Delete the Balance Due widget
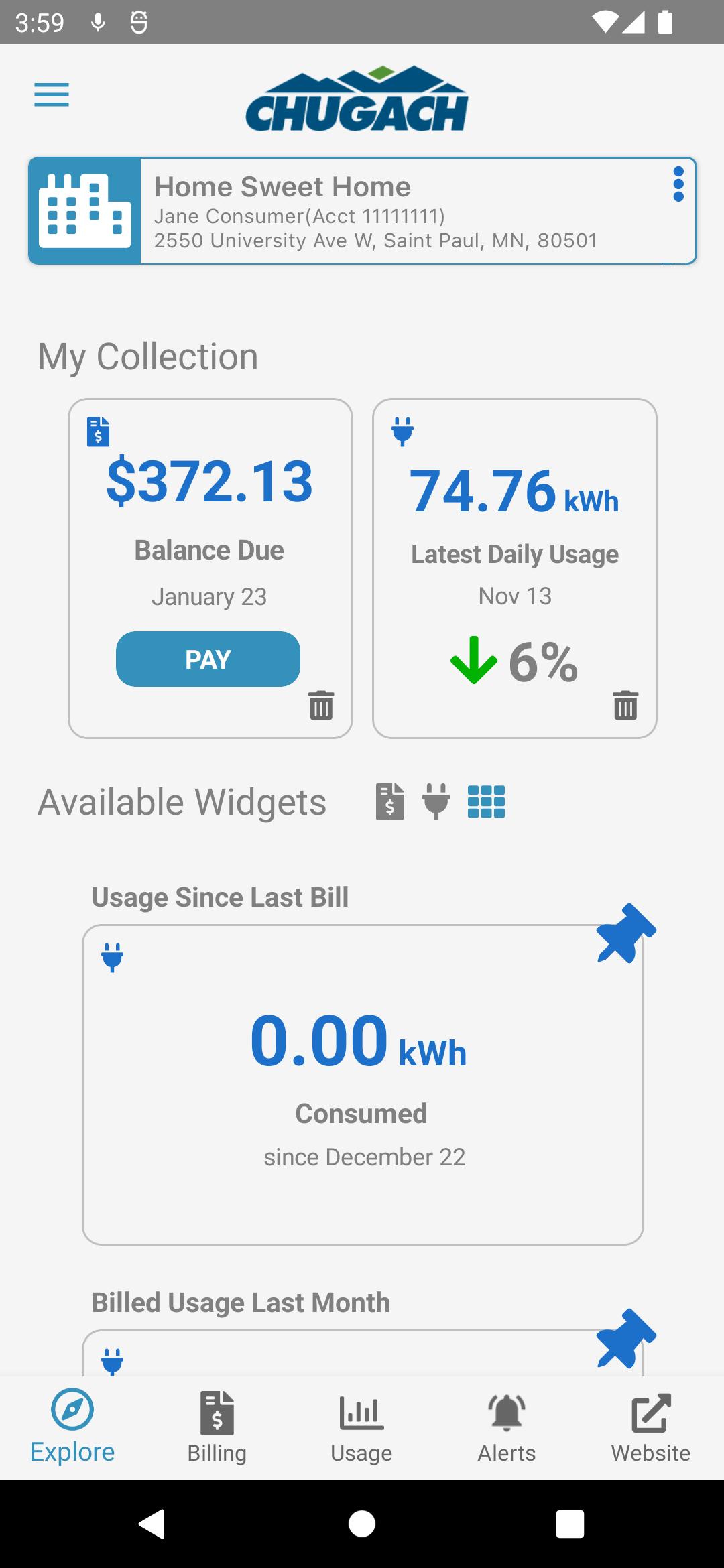 [x=321, y=705]
